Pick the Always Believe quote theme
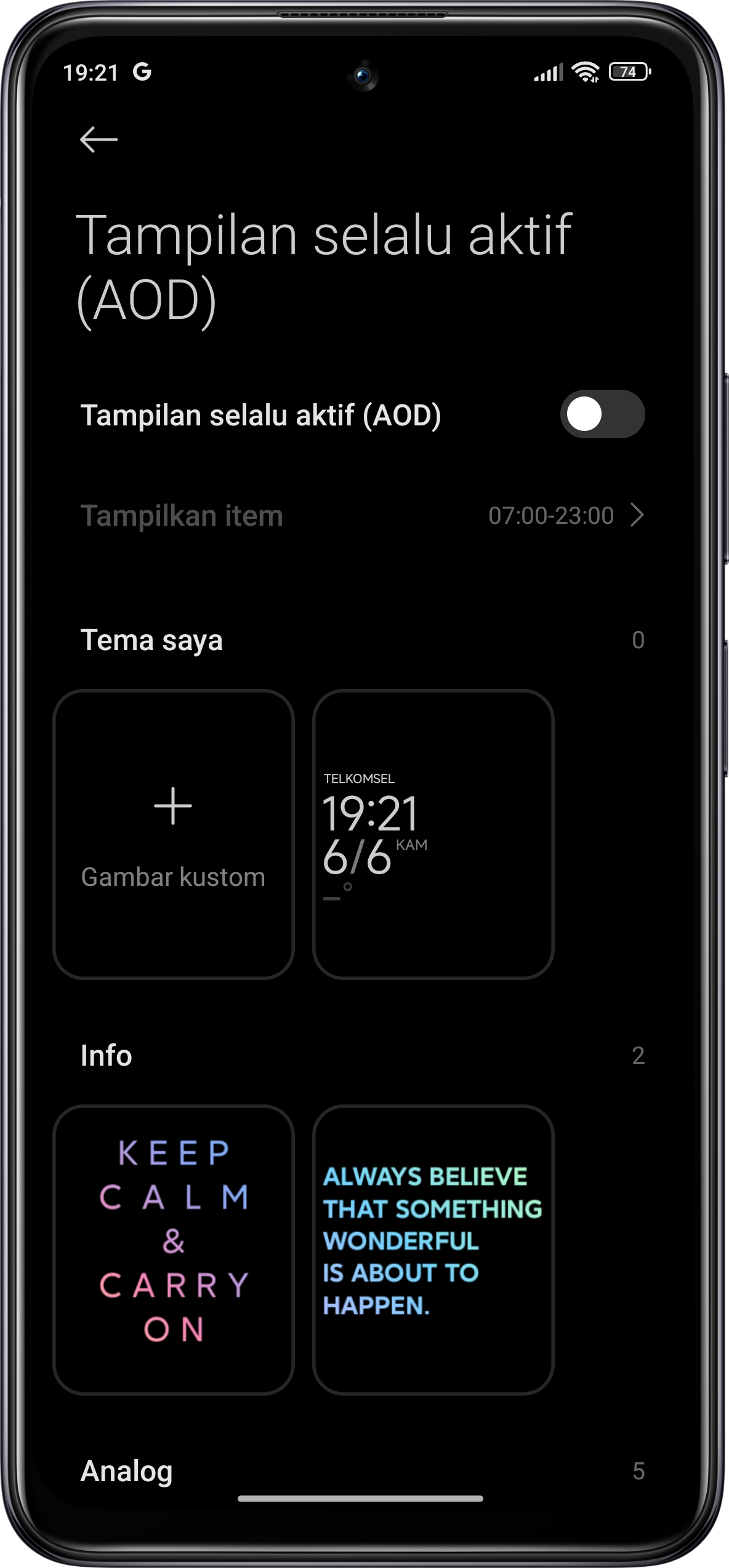This screenshot has width=729, height=1568. (433, 1249)
